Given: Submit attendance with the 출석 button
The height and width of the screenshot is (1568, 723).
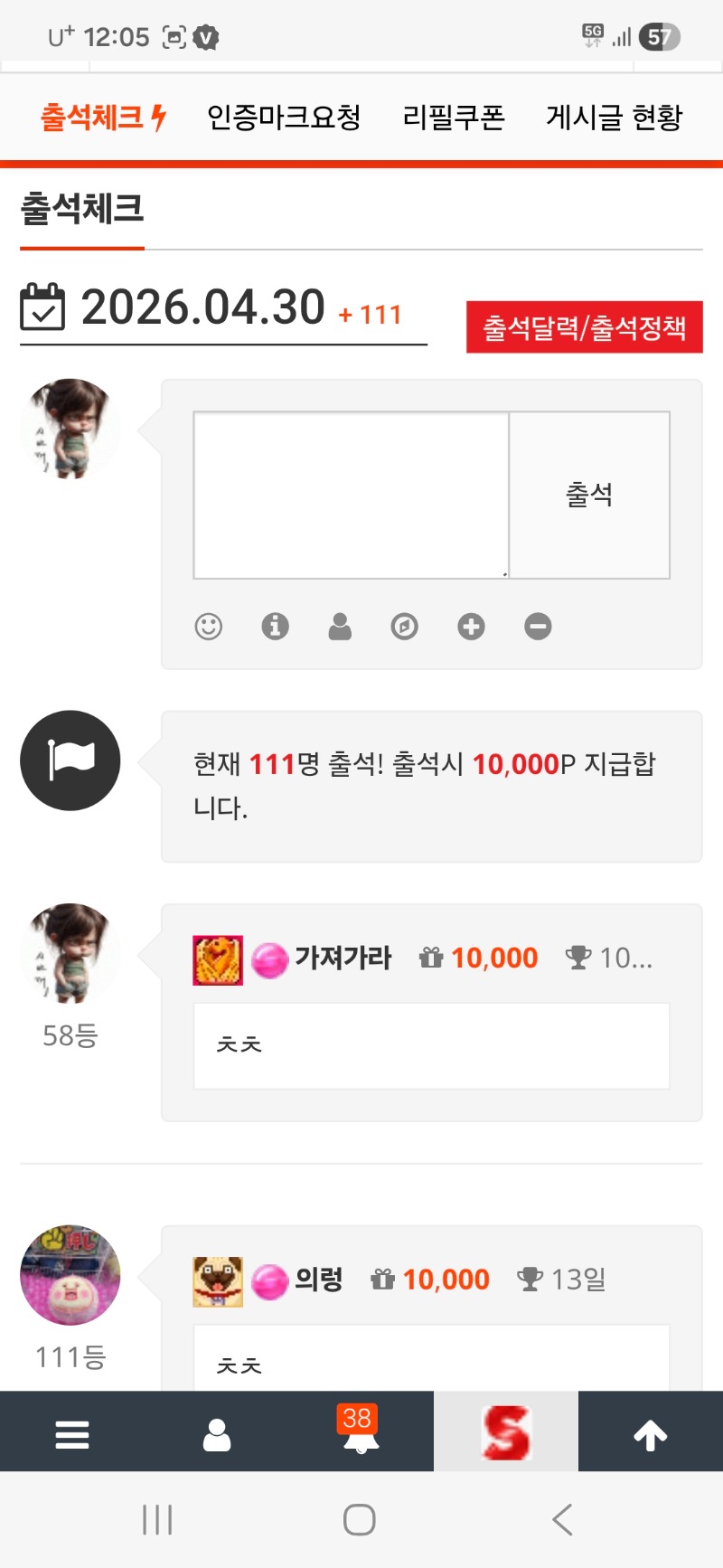Looking at the screenshot, I should [589, 495].
